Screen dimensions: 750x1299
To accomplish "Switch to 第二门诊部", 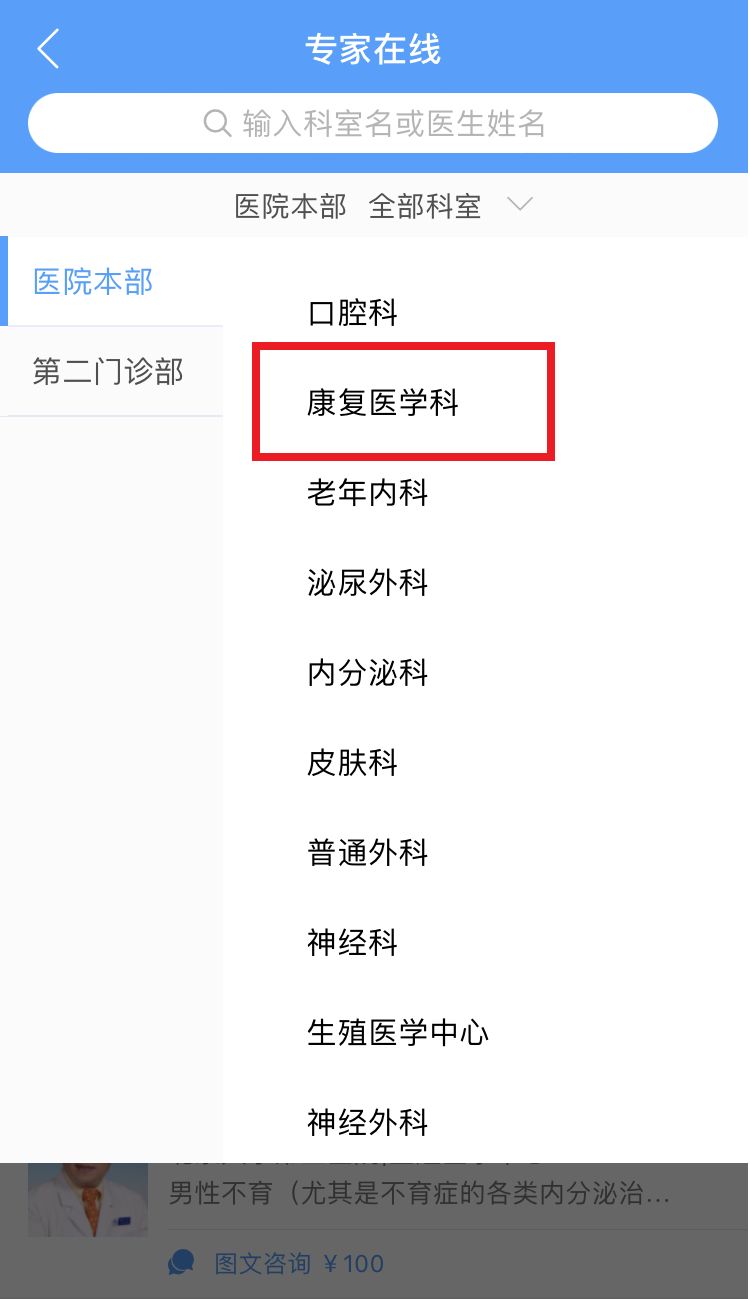I will coord(108,372).
